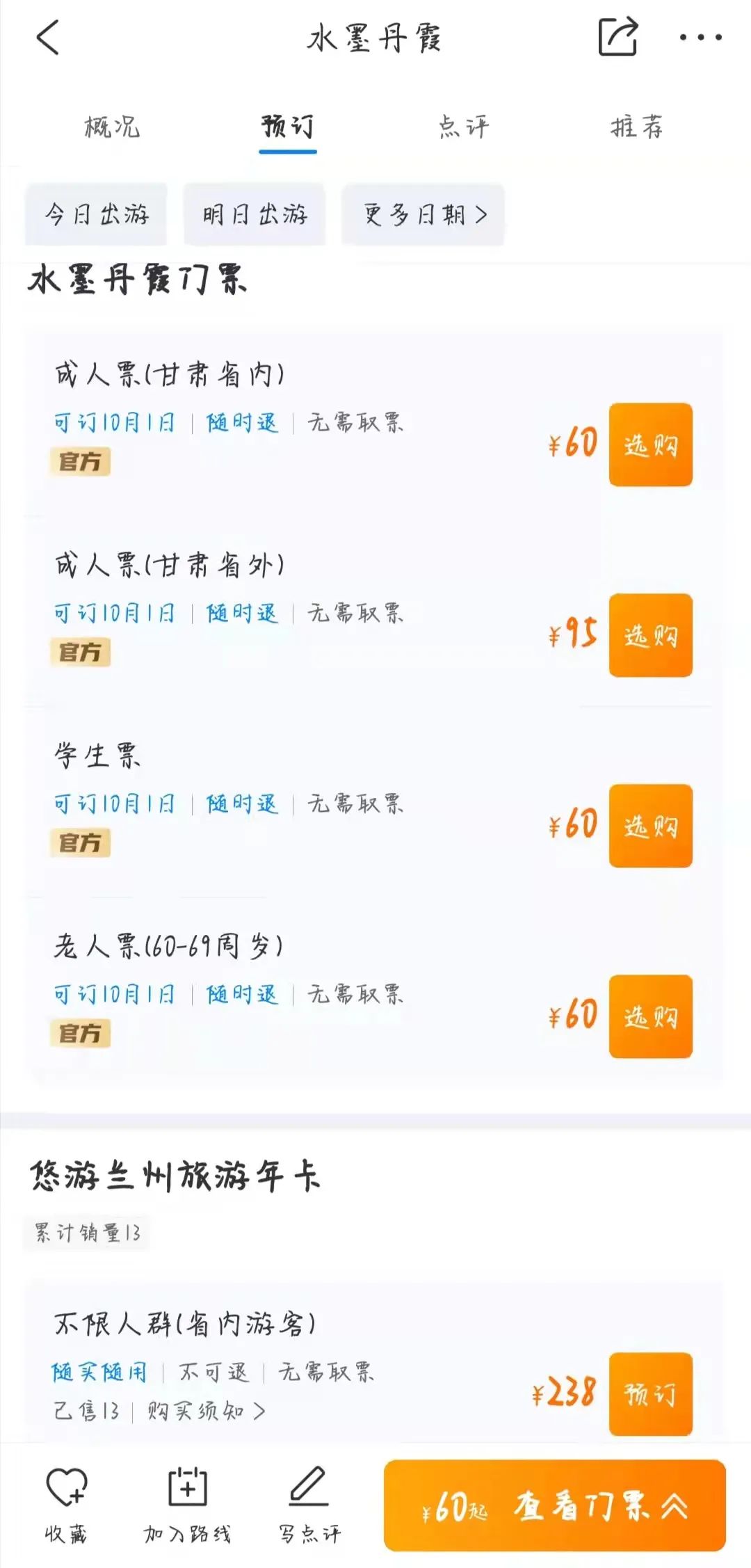Select the 今日出游 date chip

(97, 214)
